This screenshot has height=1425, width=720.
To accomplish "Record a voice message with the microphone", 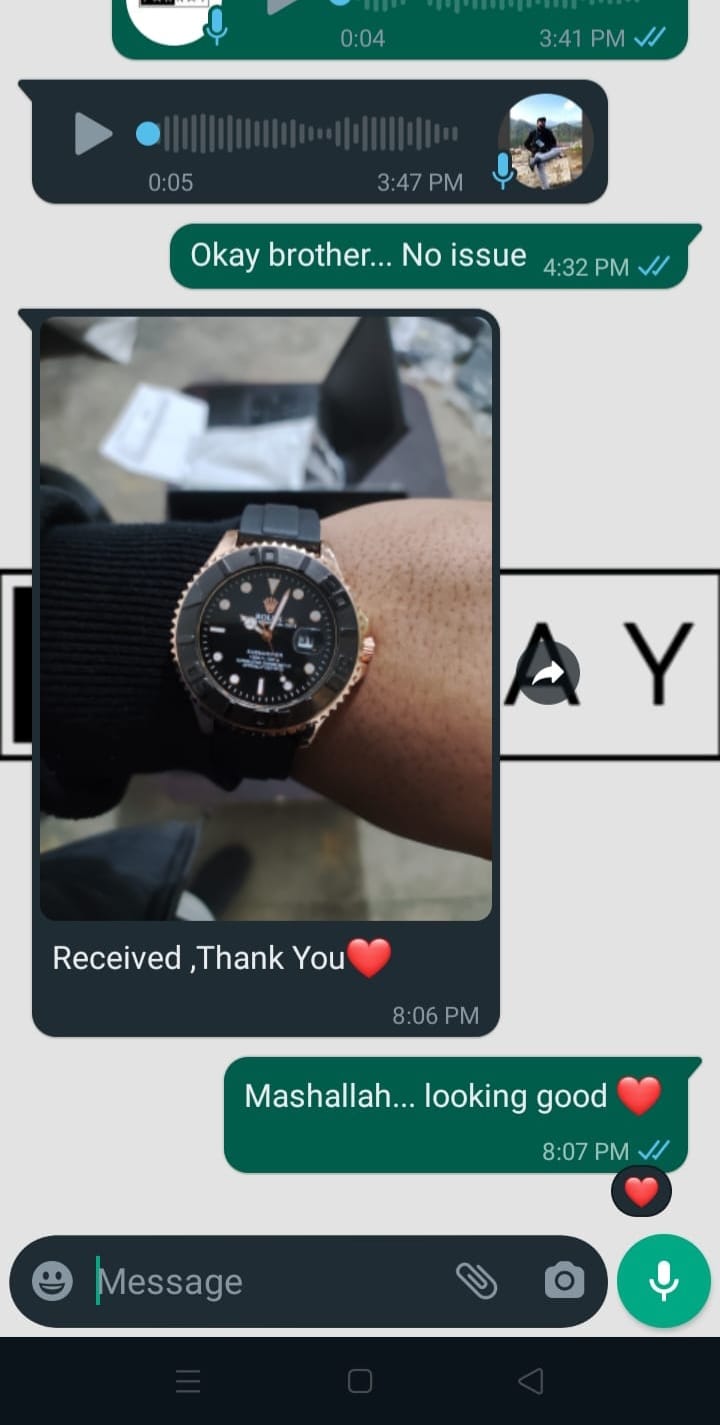I will point(663,1281).
